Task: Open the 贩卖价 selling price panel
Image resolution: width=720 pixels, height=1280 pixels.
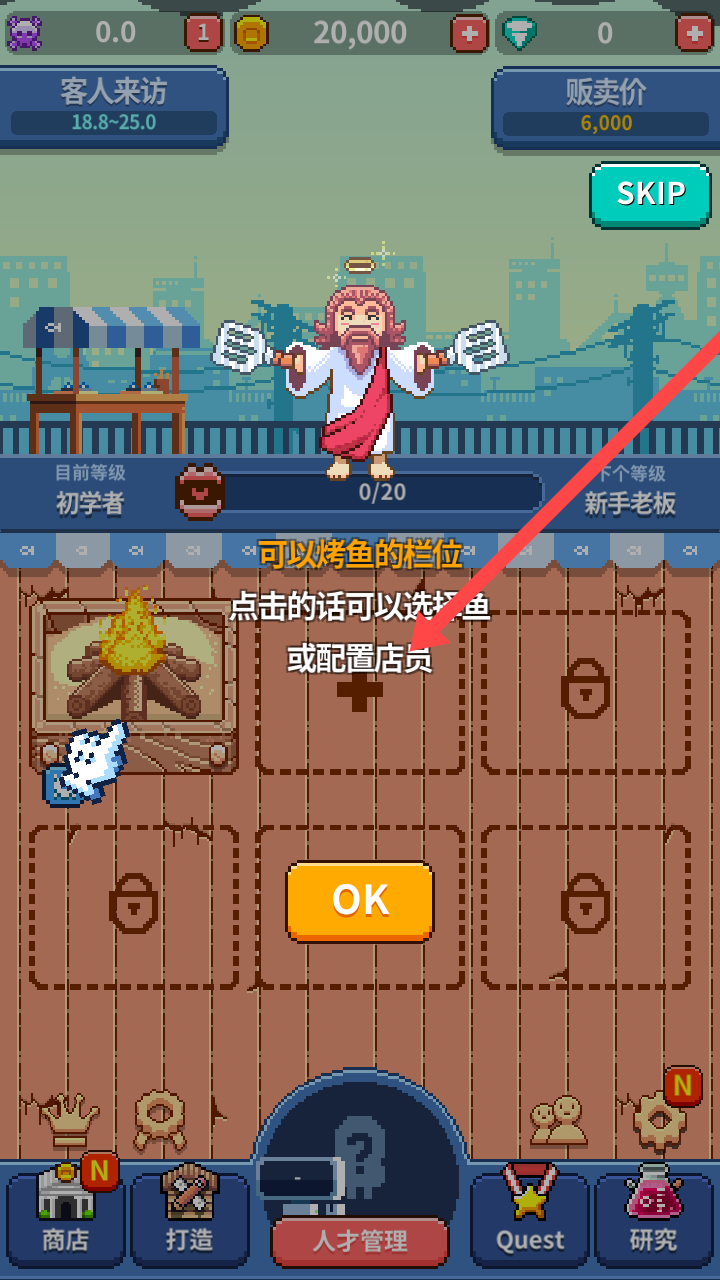Action: [606, 108]
